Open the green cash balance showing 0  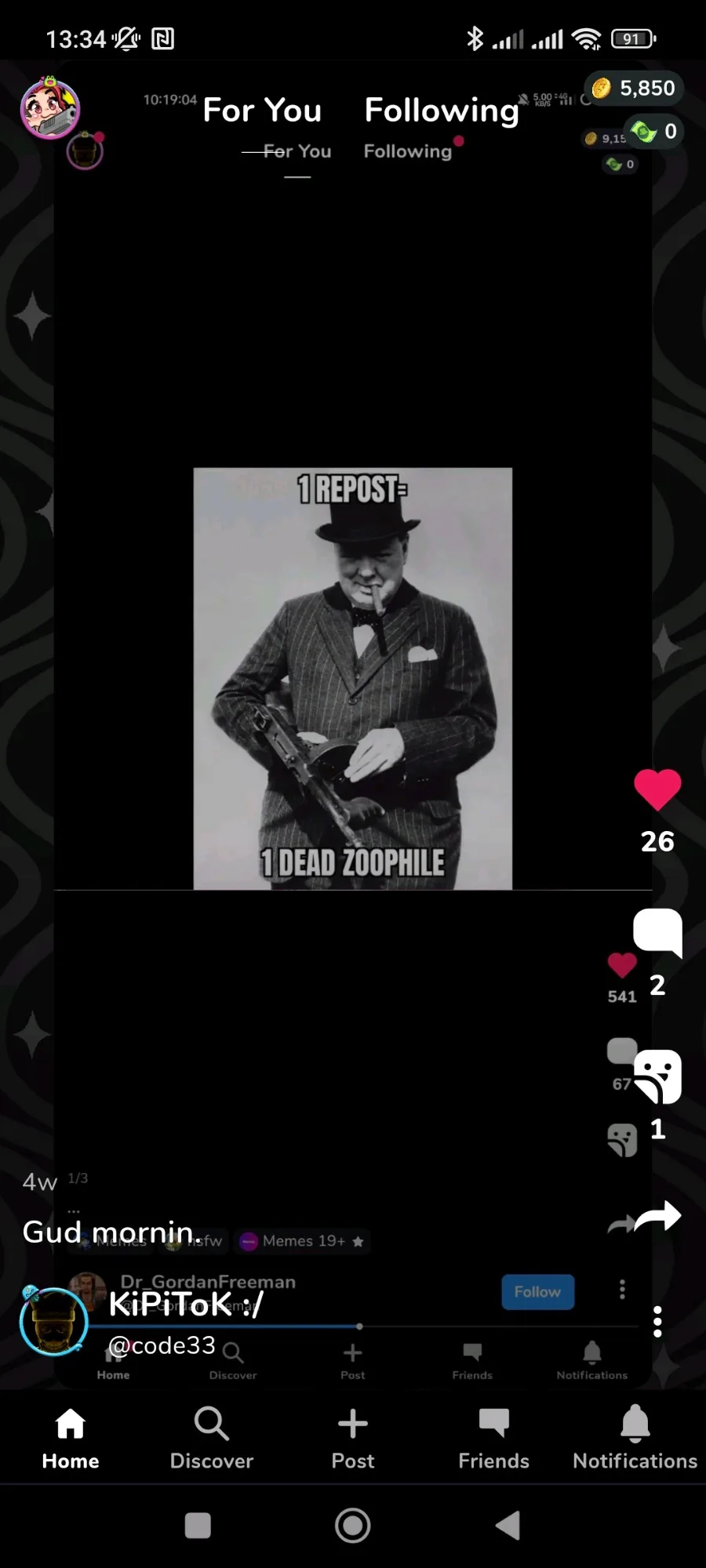point(654,131)
